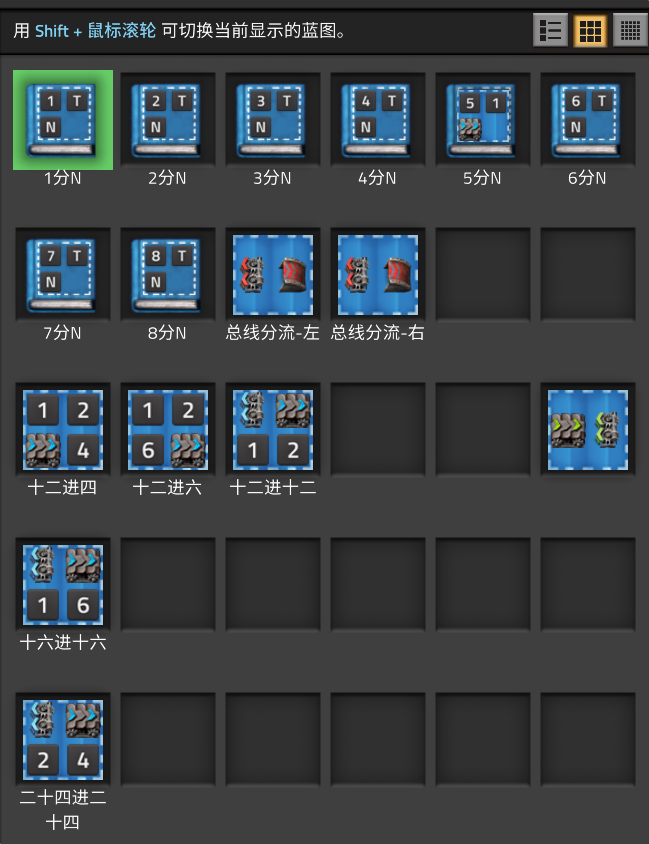The height and width of the screenshot is (844, 649).
Task: Select the medium grid view button
Action: (589, 31)
